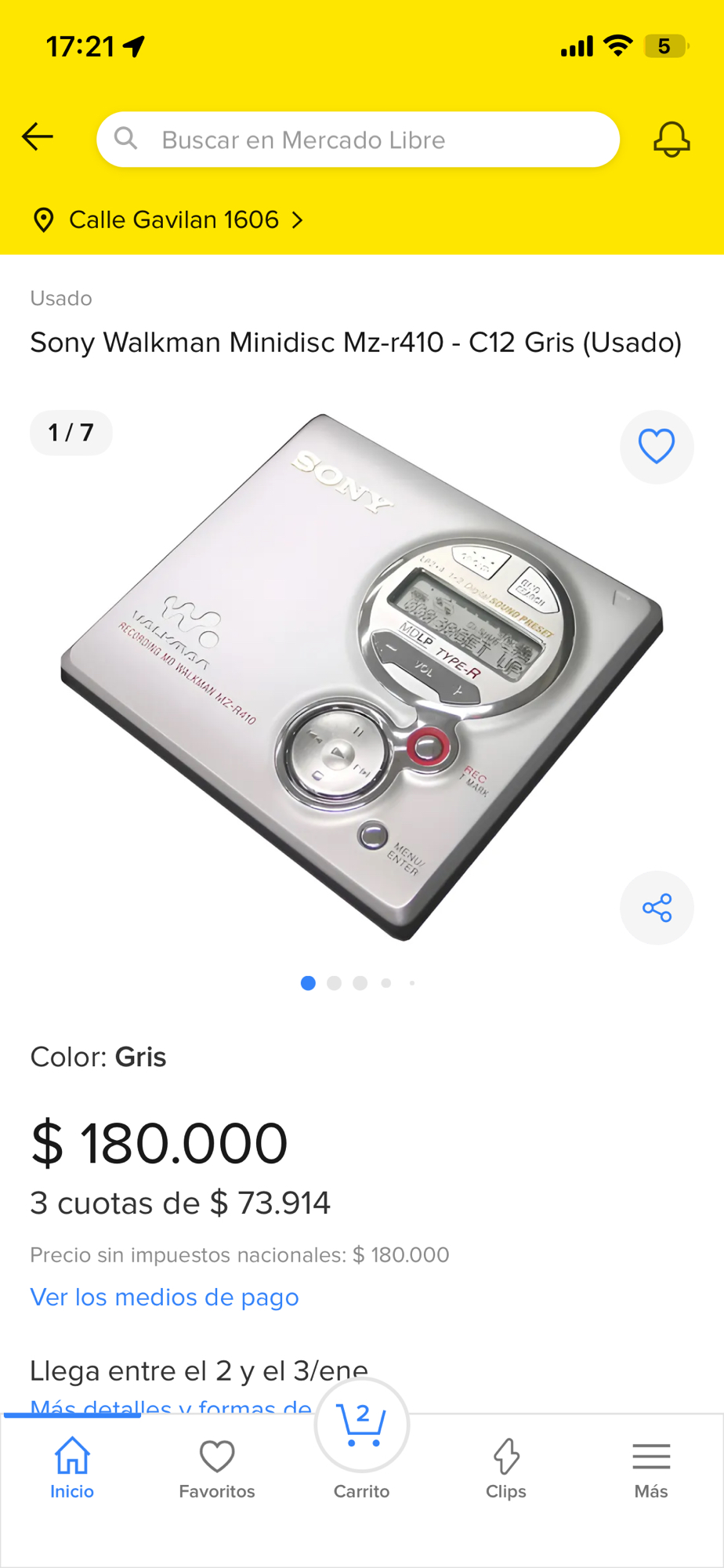Go back using the arrow icon

pos(38,137)
